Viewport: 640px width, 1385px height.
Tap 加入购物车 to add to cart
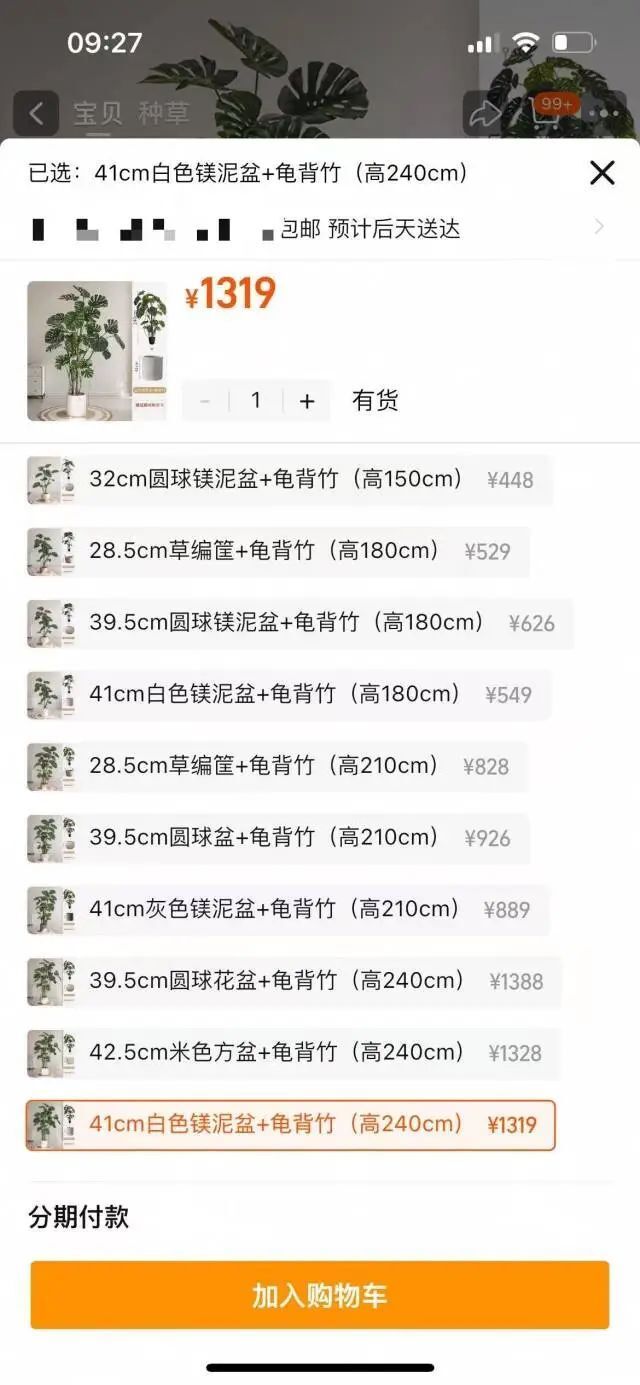pyautogui.click(x=319, y=1295)
